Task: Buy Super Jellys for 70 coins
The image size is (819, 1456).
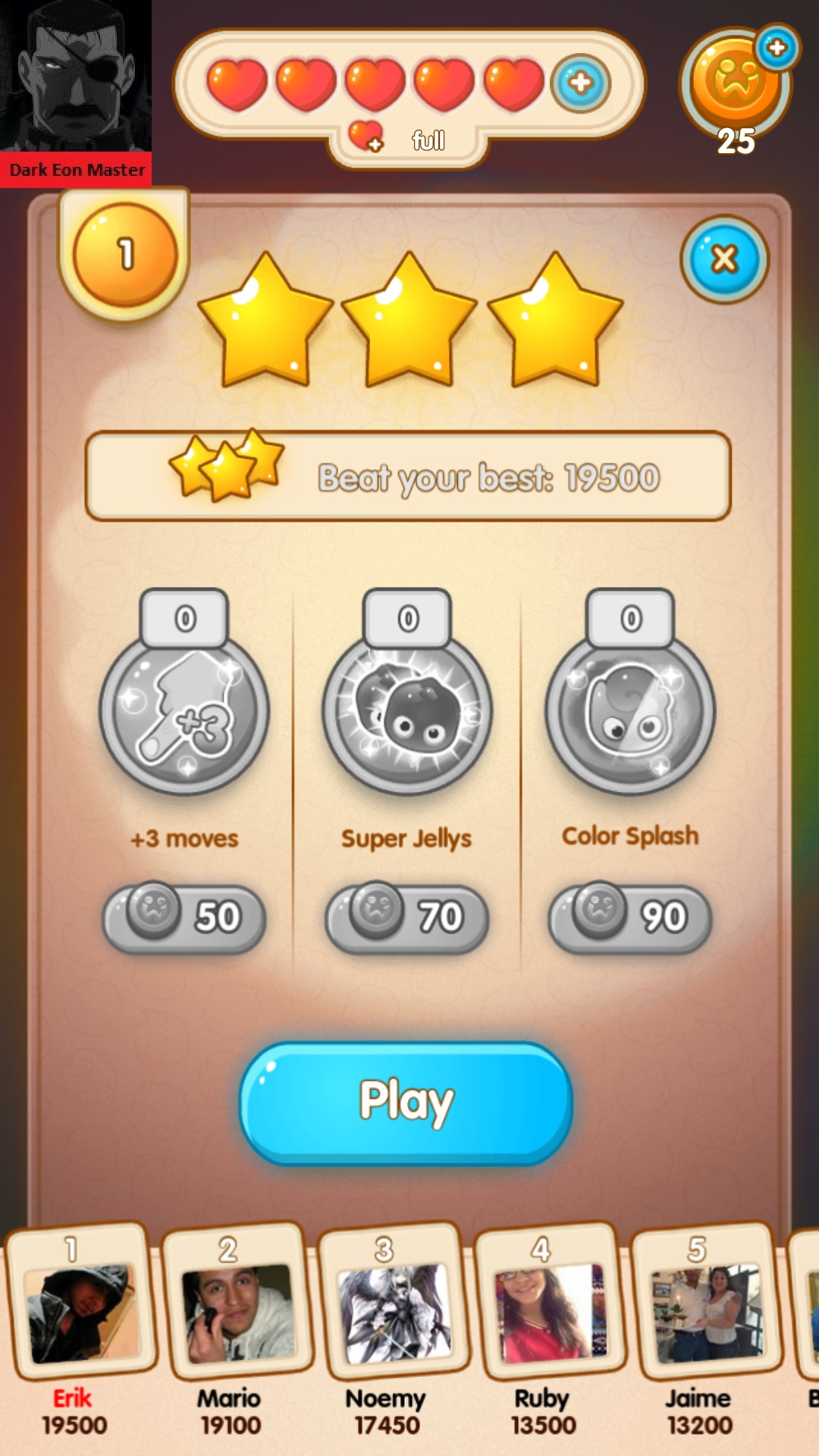Action: click(407, 916)
